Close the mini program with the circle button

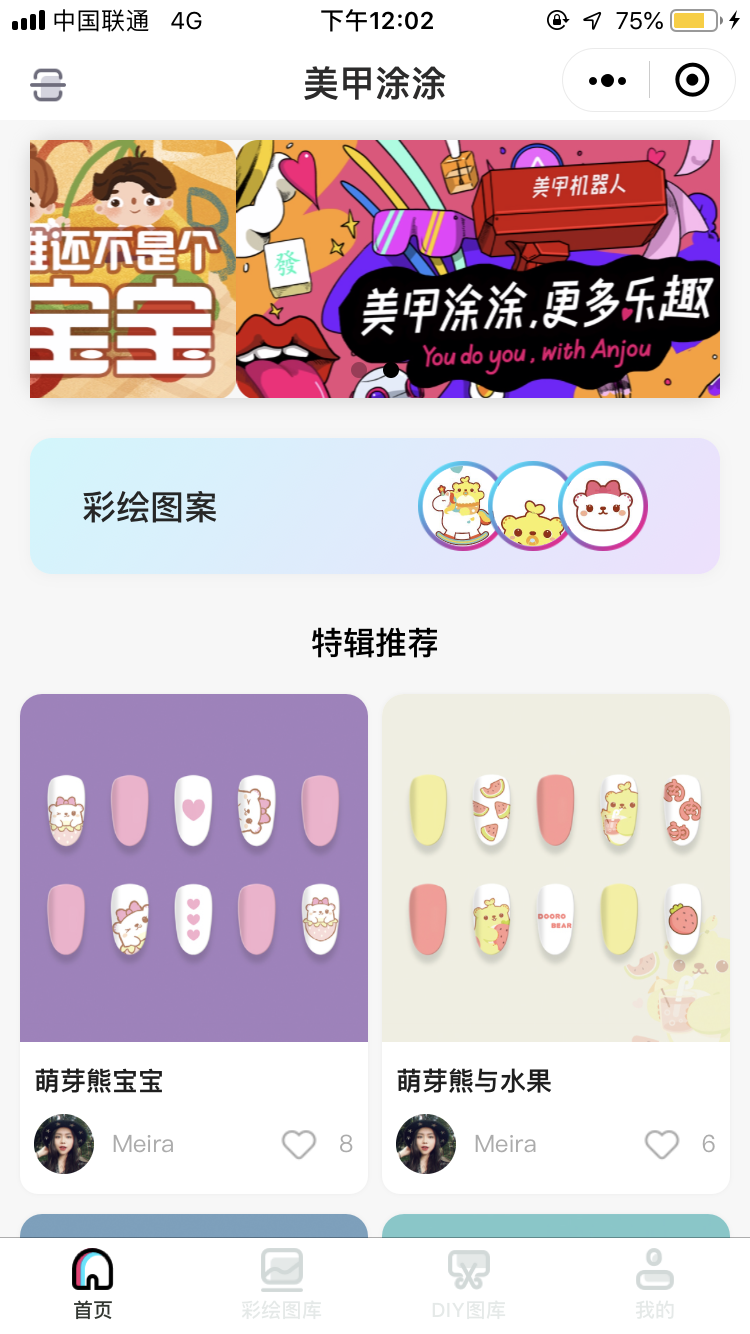click(692, 80)
